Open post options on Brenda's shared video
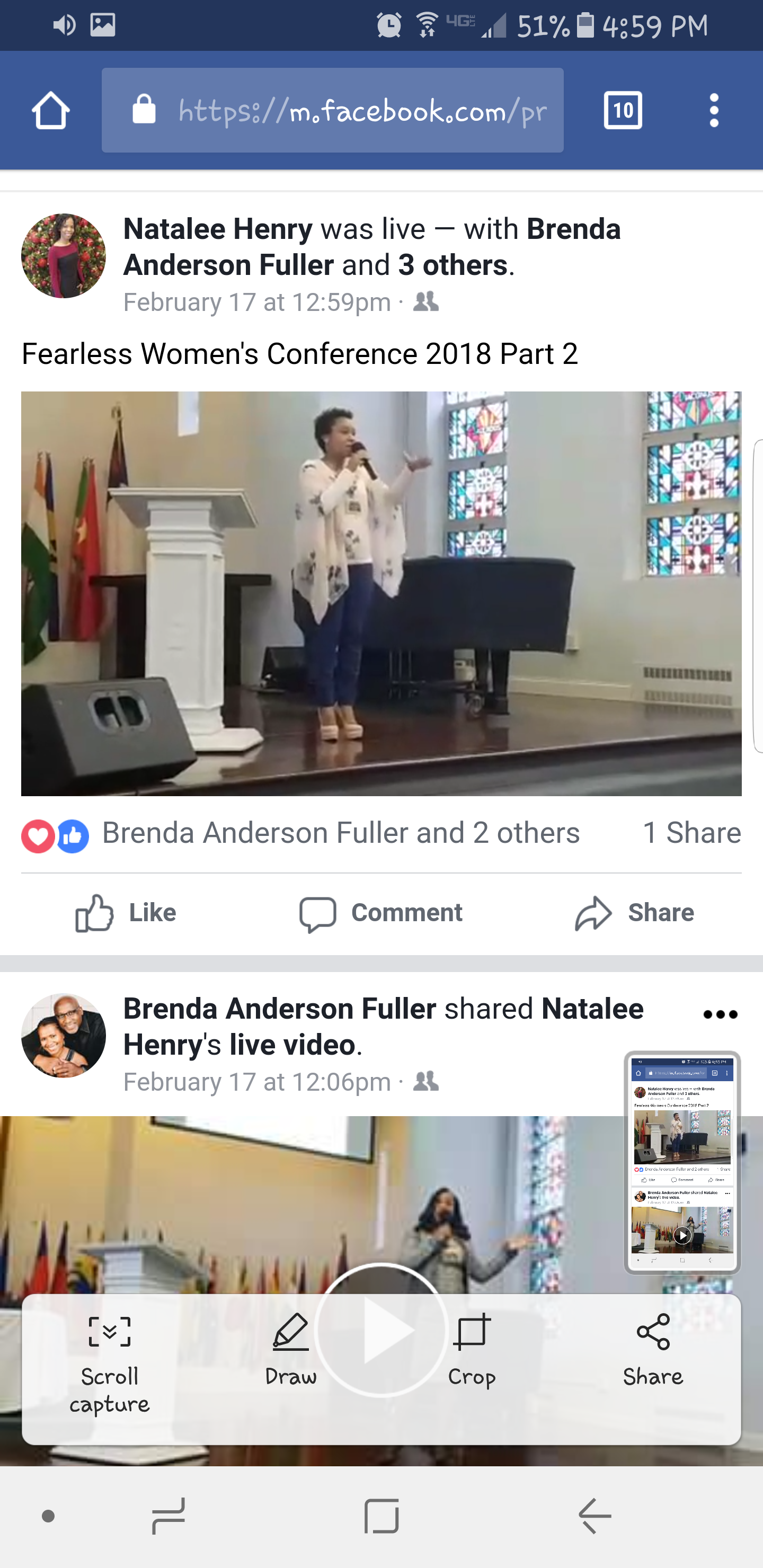Screen dimensions: 763x1568 coord(720,1014)
